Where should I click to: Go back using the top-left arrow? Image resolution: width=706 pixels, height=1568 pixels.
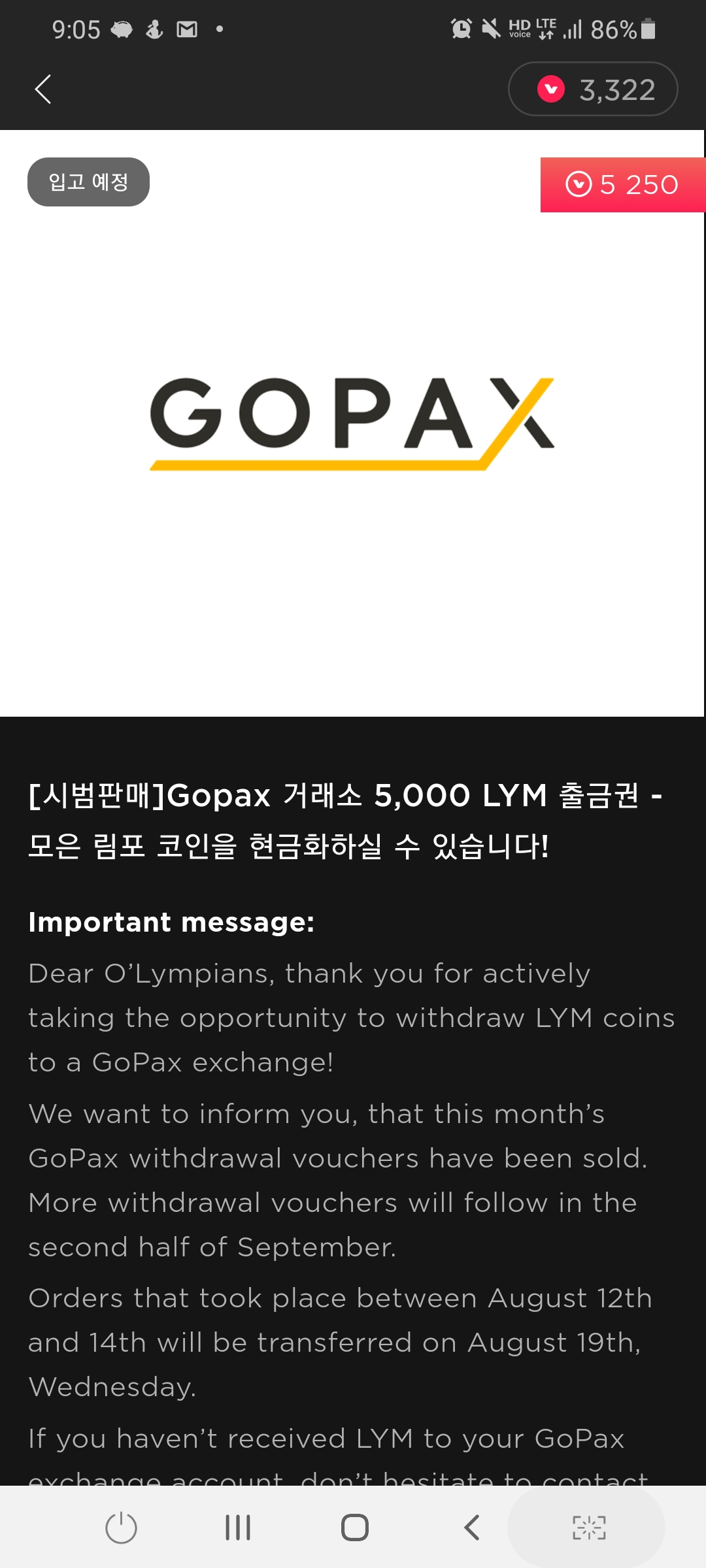click(x=43, y=90)
